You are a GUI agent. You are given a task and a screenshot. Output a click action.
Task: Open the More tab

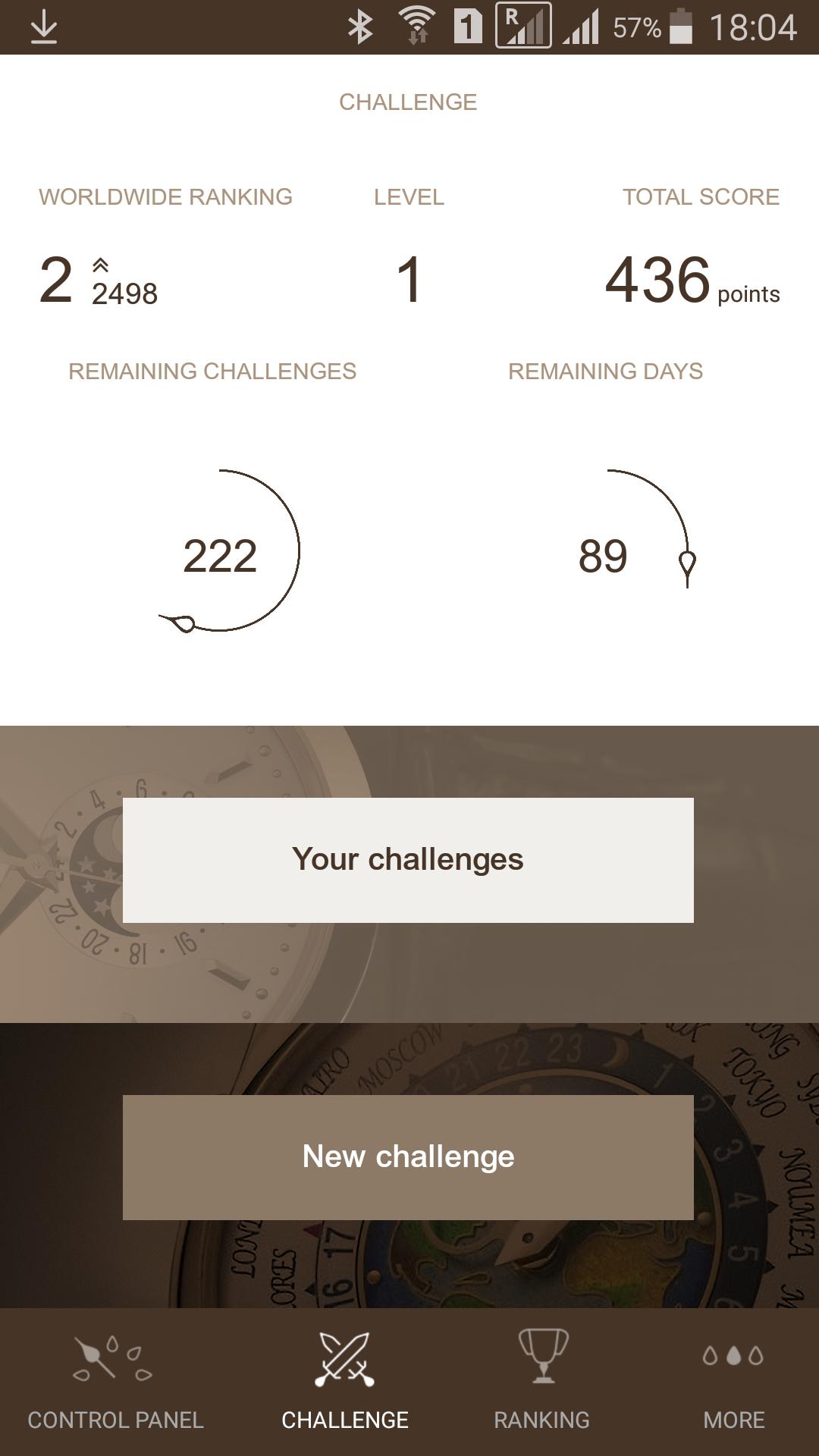pyautogui.click(x=733, y=1382)
